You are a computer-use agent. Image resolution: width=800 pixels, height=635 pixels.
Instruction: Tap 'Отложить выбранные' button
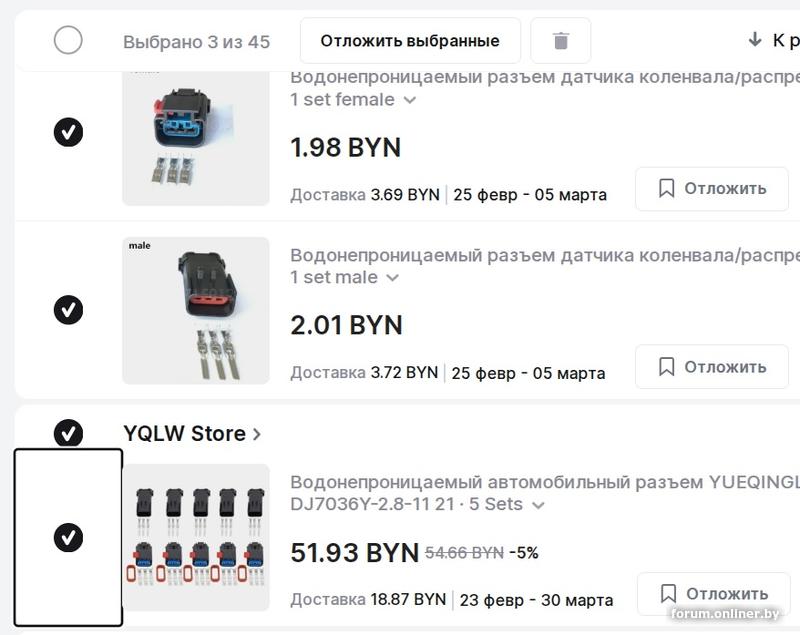pos(410,41)
